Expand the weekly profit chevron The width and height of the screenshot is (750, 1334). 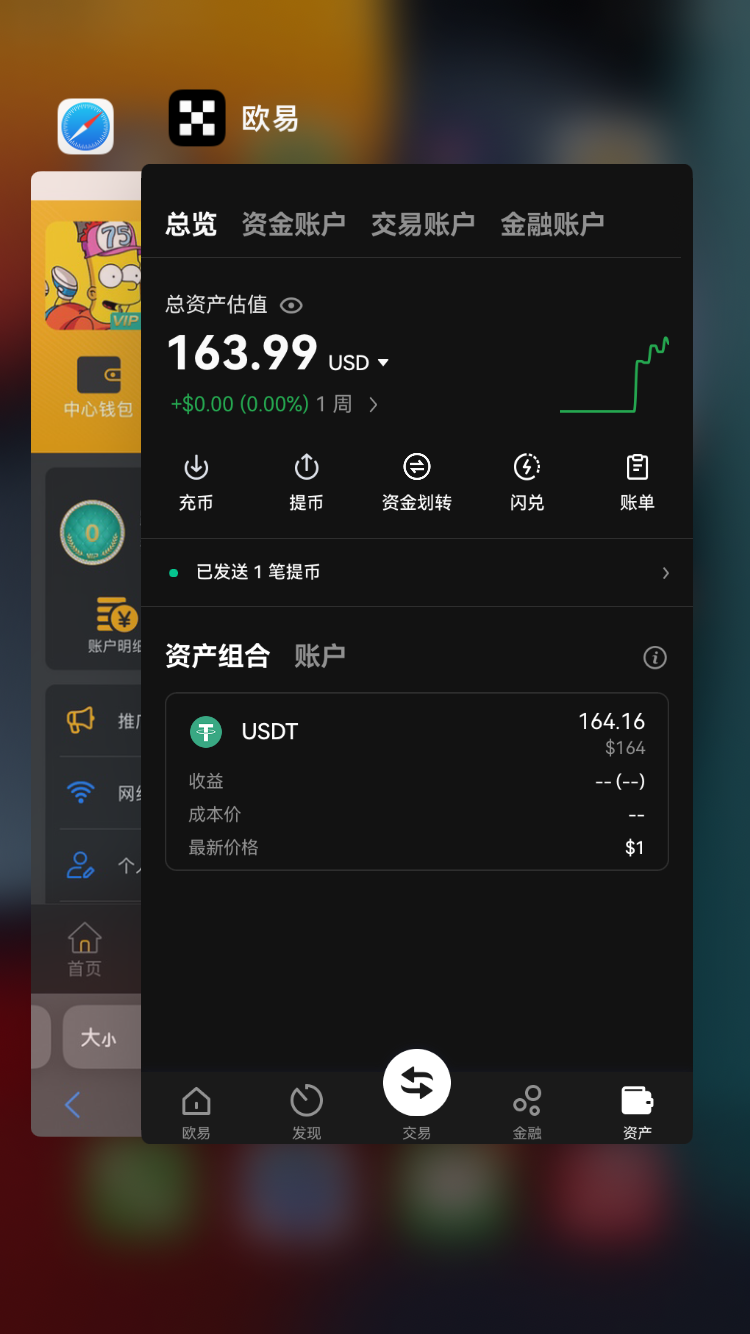373,405
